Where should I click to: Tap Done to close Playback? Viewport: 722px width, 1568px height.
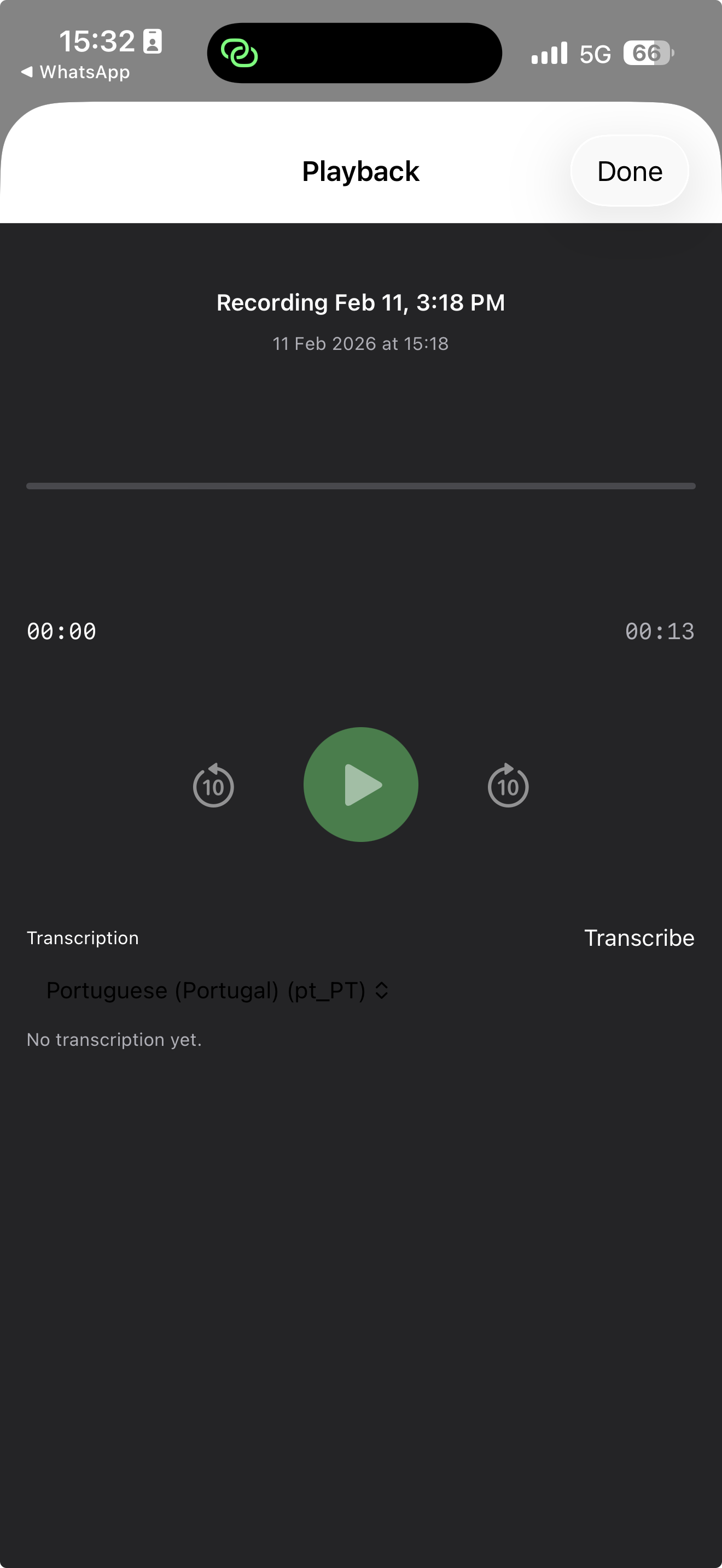point(629,171)
